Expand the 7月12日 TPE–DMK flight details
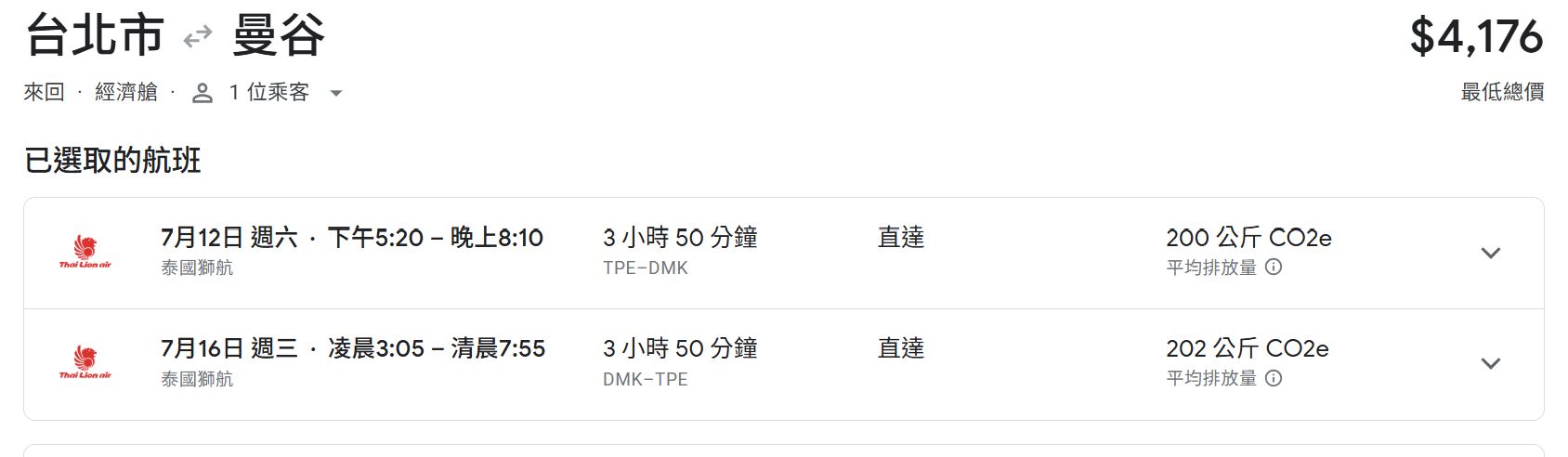 (1490, 253)
